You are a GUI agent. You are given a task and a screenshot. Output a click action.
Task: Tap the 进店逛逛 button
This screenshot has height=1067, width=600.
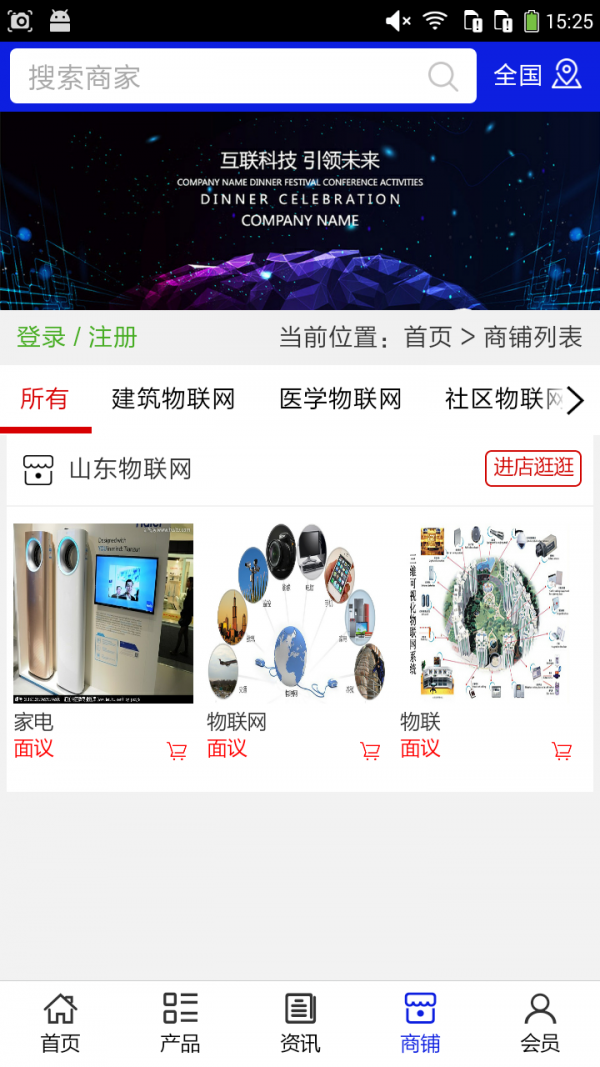tap(533, 468)
